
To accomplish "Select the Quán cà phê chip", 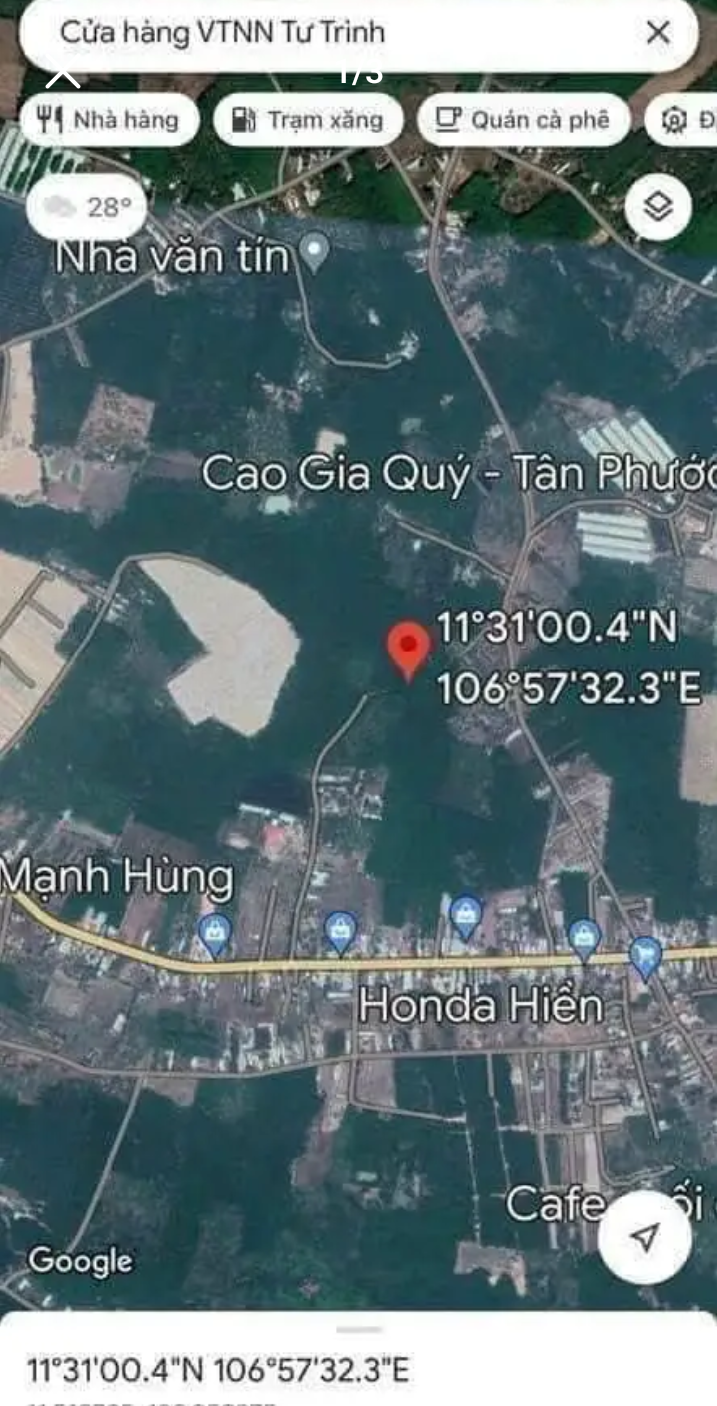I will coord(524,121).
